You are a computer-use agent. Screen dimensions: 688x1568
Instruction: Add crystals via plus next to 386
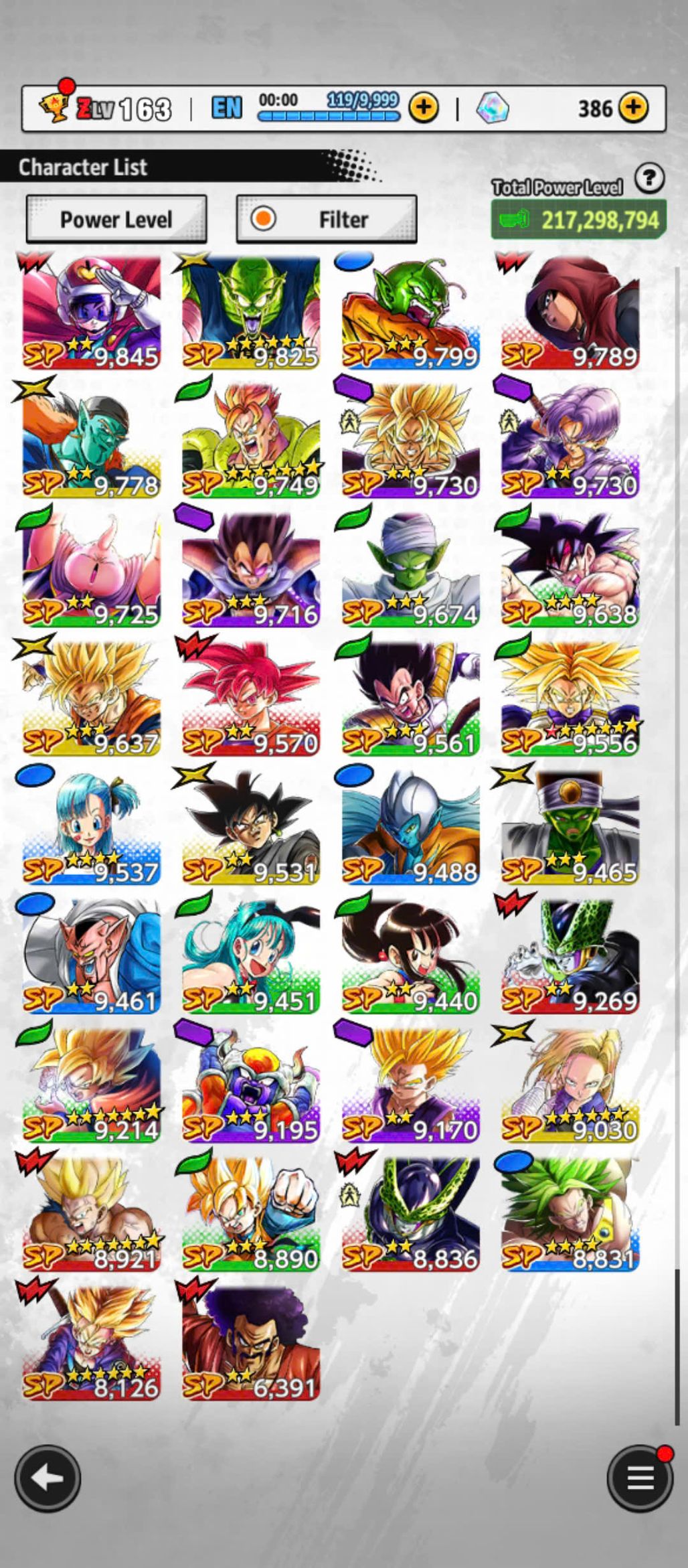pyautogui.click(x=633, y=107)
